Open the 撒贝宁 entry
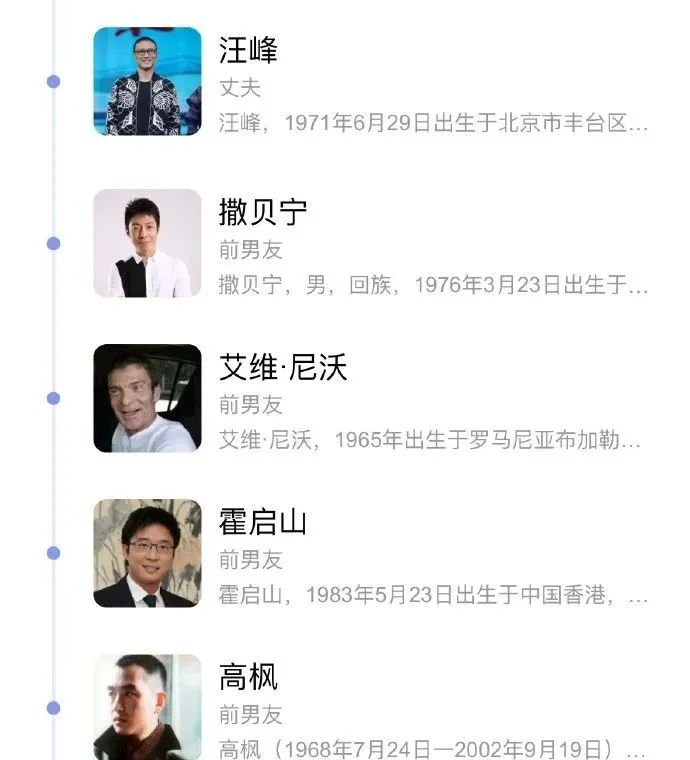 pos(262,212)
